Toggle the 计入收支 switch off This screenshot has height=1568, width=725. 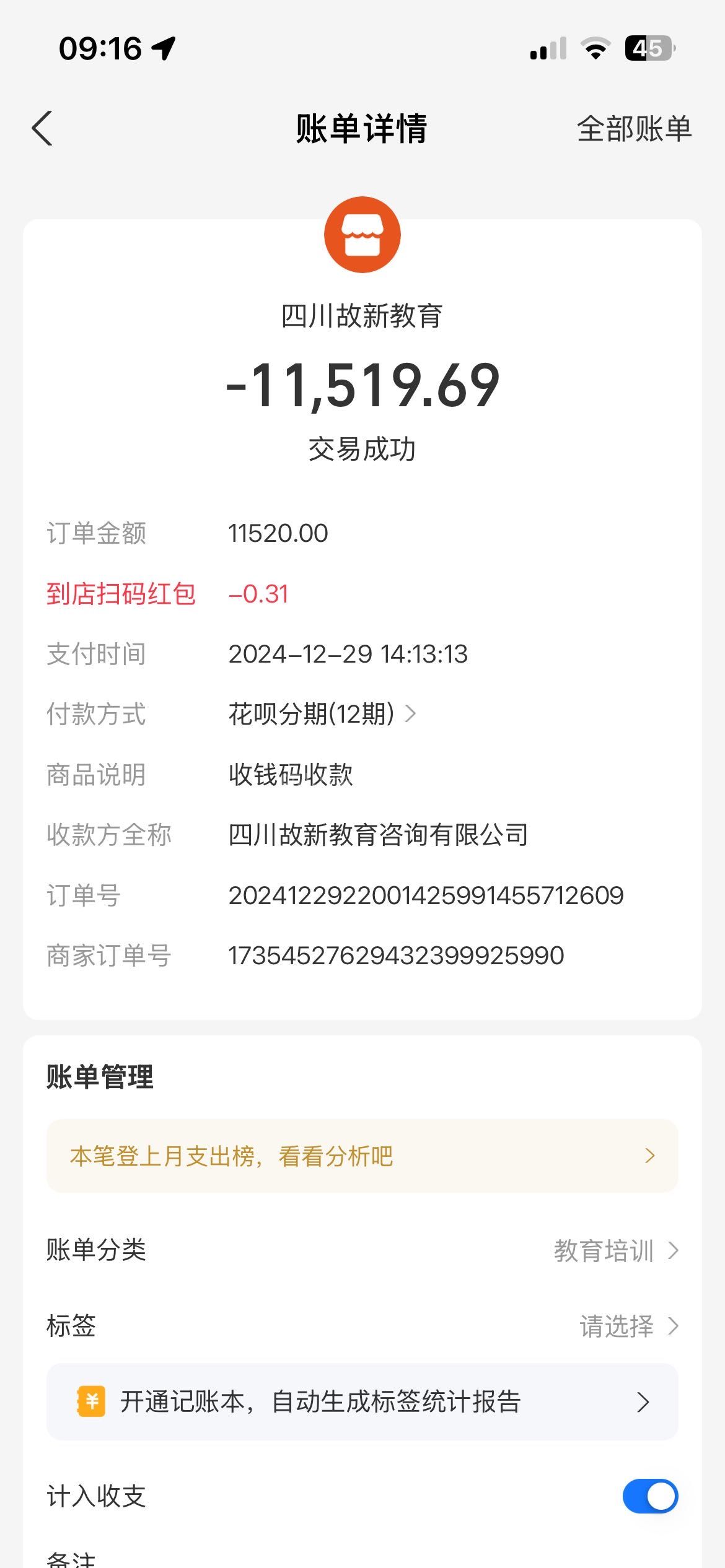[x=649, y=1496]
